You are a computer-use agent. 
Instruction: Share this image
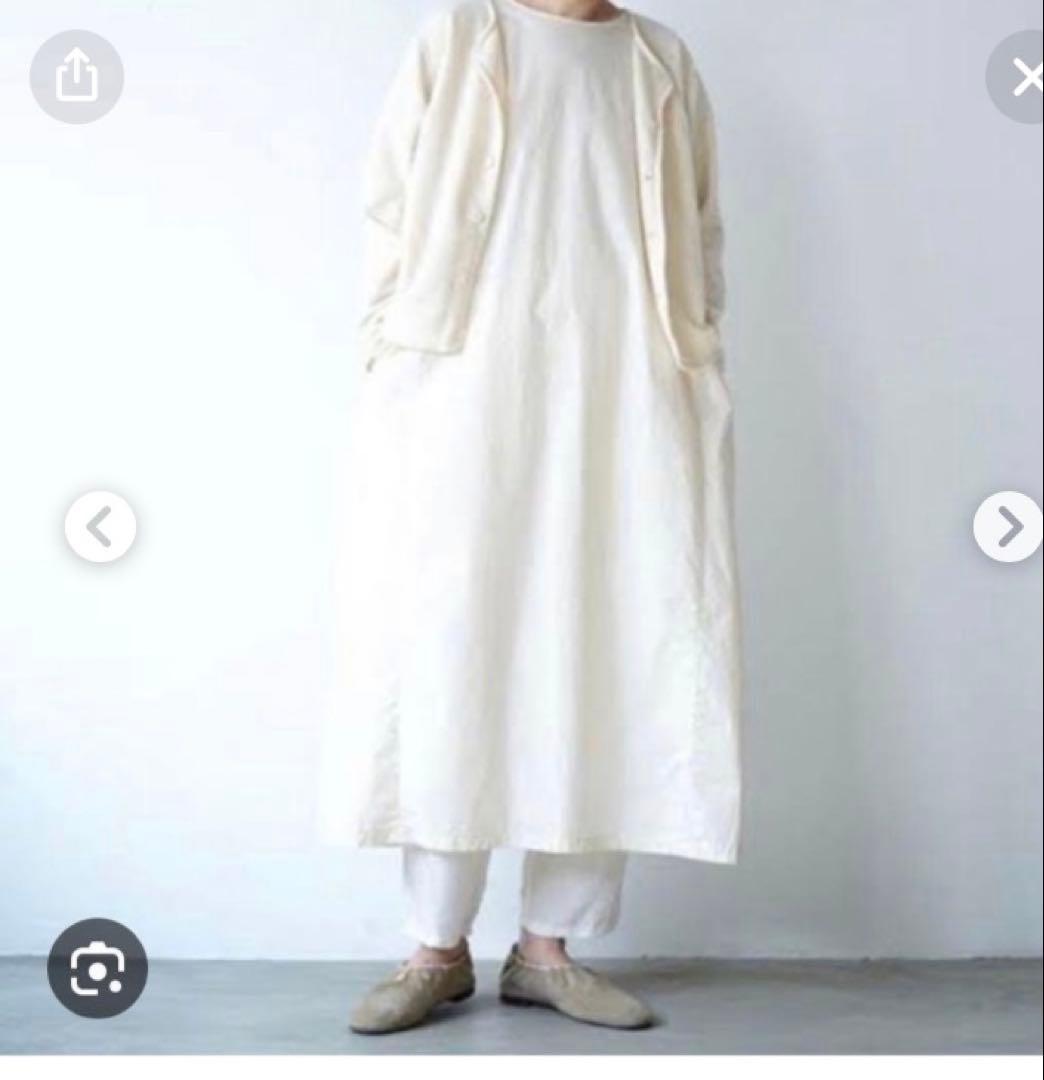[77, 77]
